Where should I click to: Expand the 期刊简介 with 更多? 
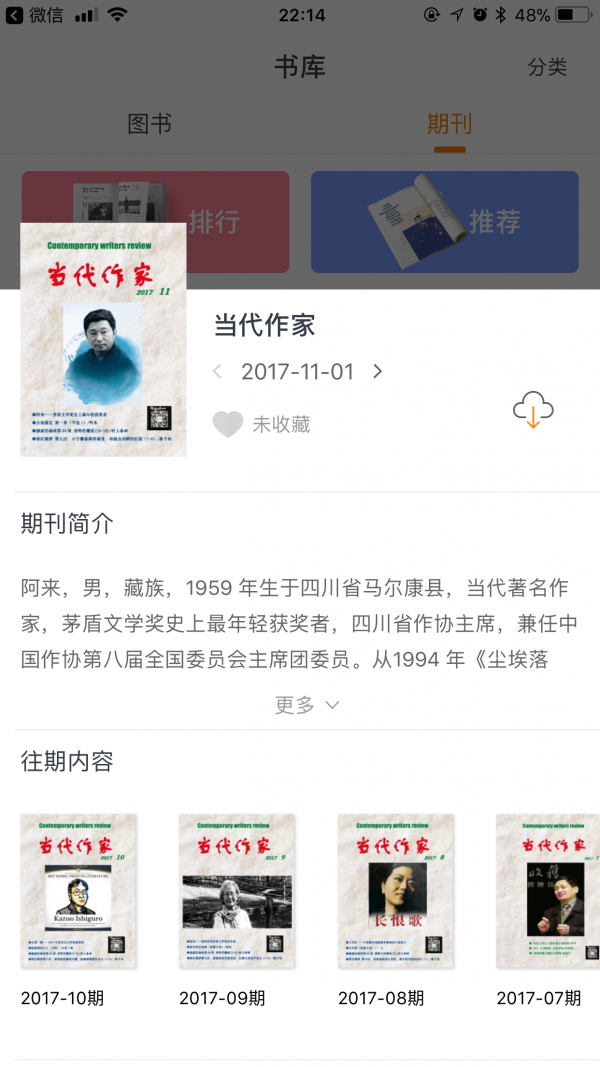click(306, 705)
